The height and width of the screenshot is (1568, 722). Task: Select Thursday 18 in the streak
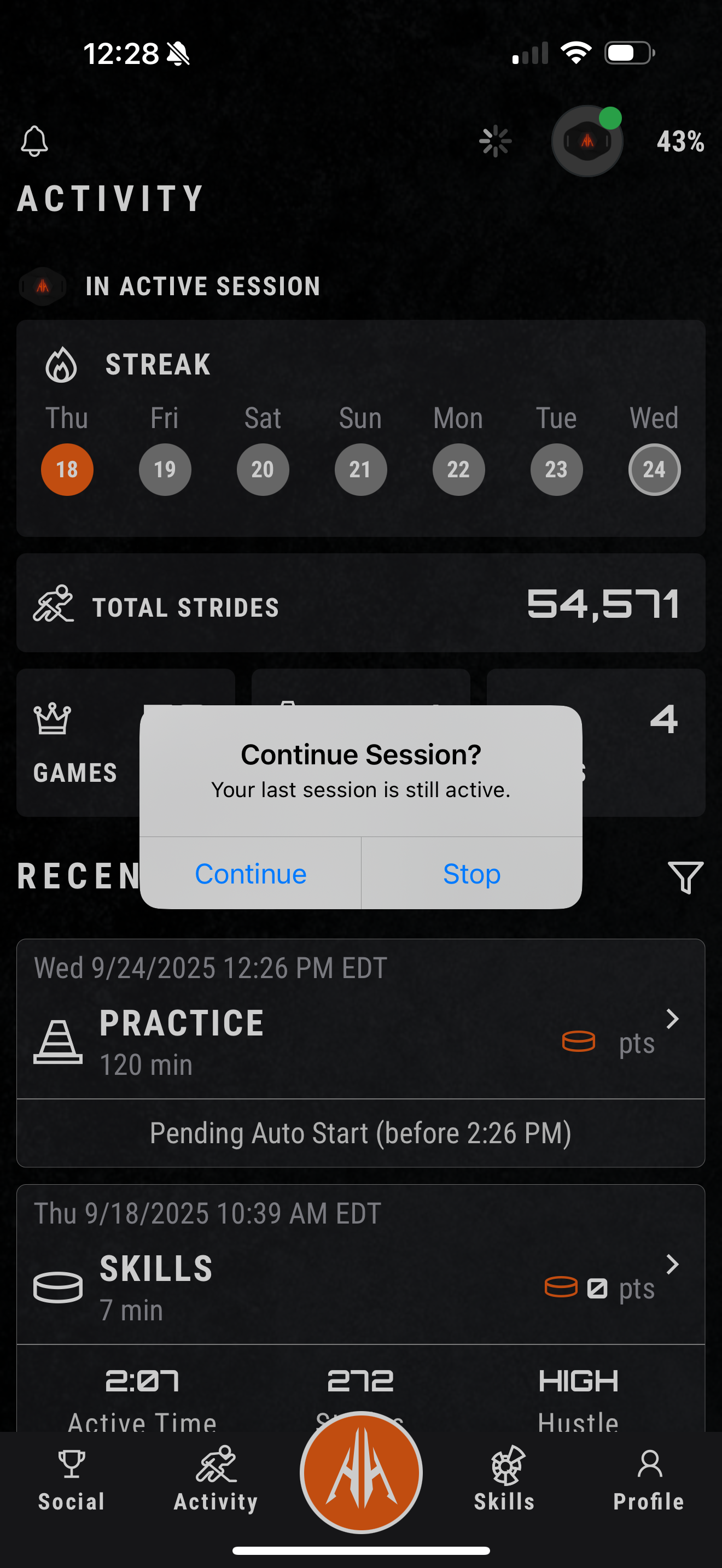67,469
